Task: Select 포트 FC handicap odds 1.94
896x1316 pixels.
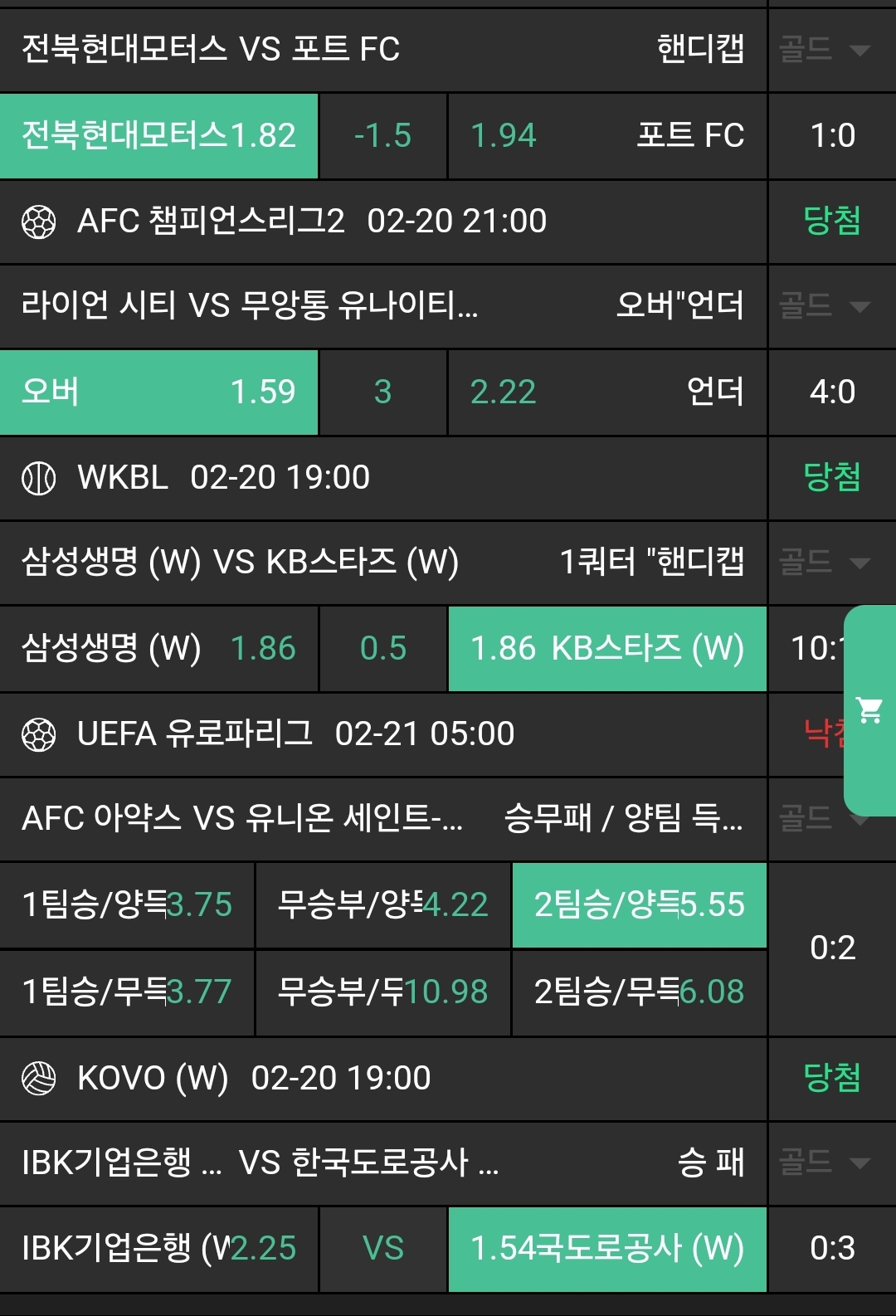Action: coord(606,135)
